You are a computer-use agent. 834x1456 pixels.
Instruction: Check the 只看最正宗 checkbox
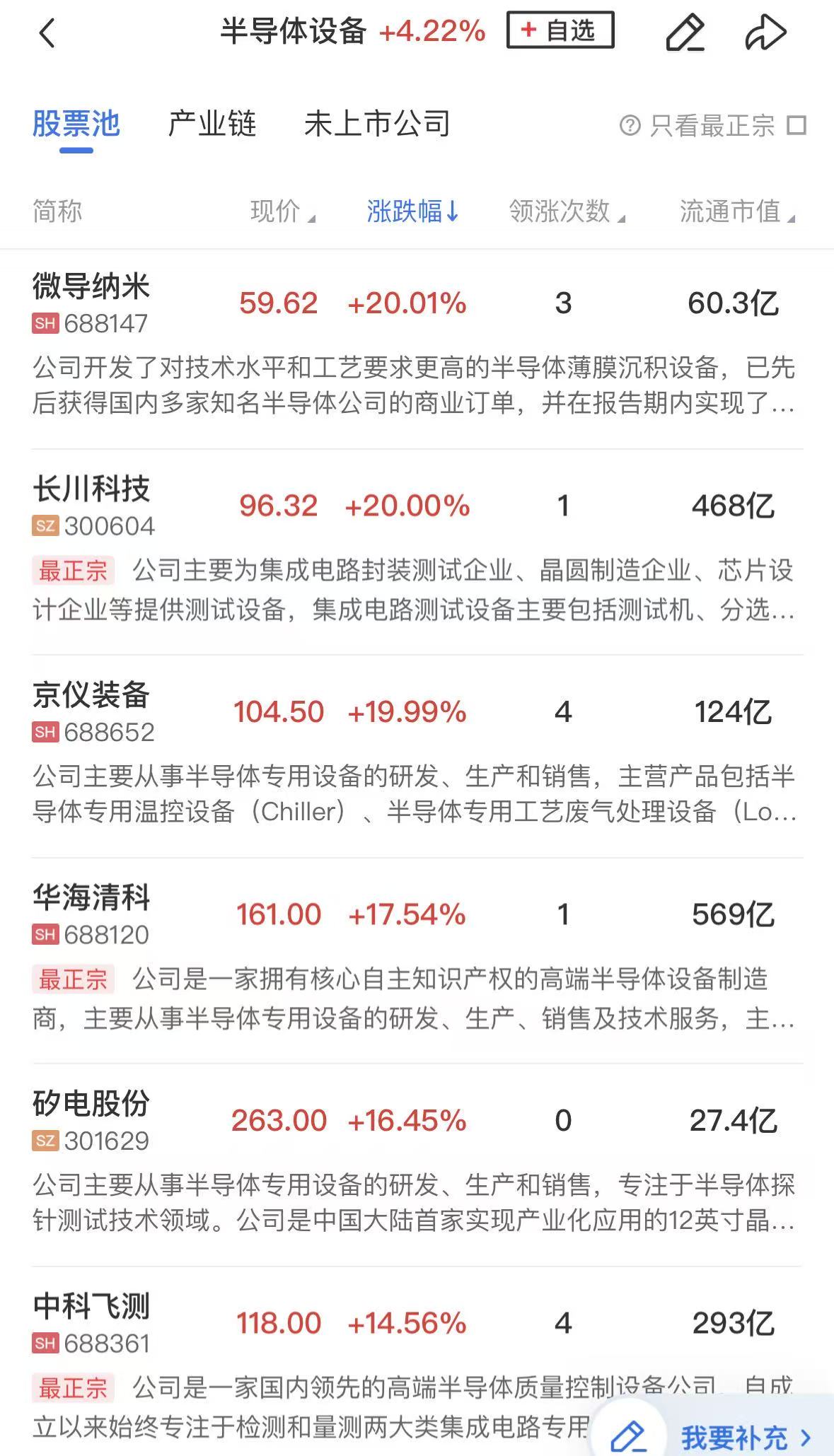click(797, 126)
